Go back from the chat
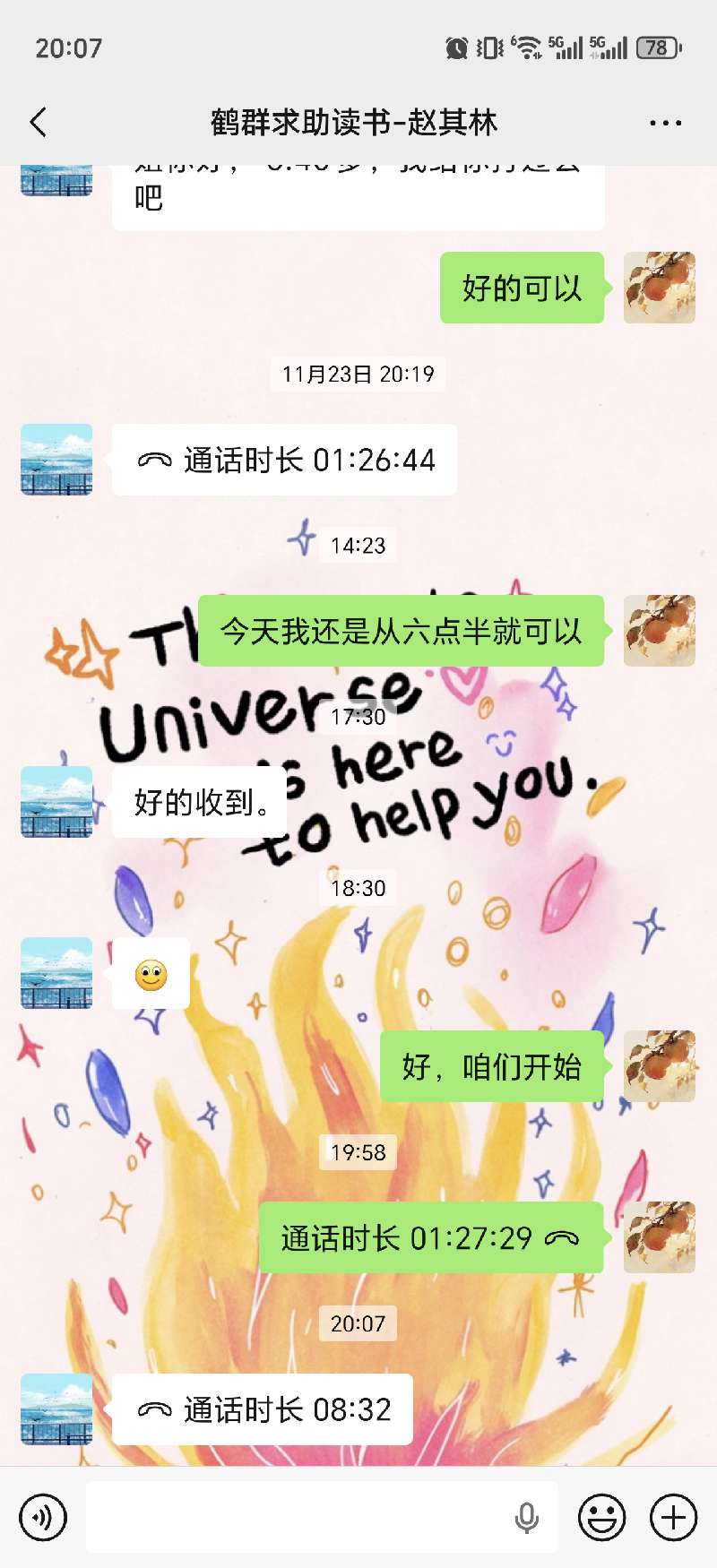 (38, 122)
